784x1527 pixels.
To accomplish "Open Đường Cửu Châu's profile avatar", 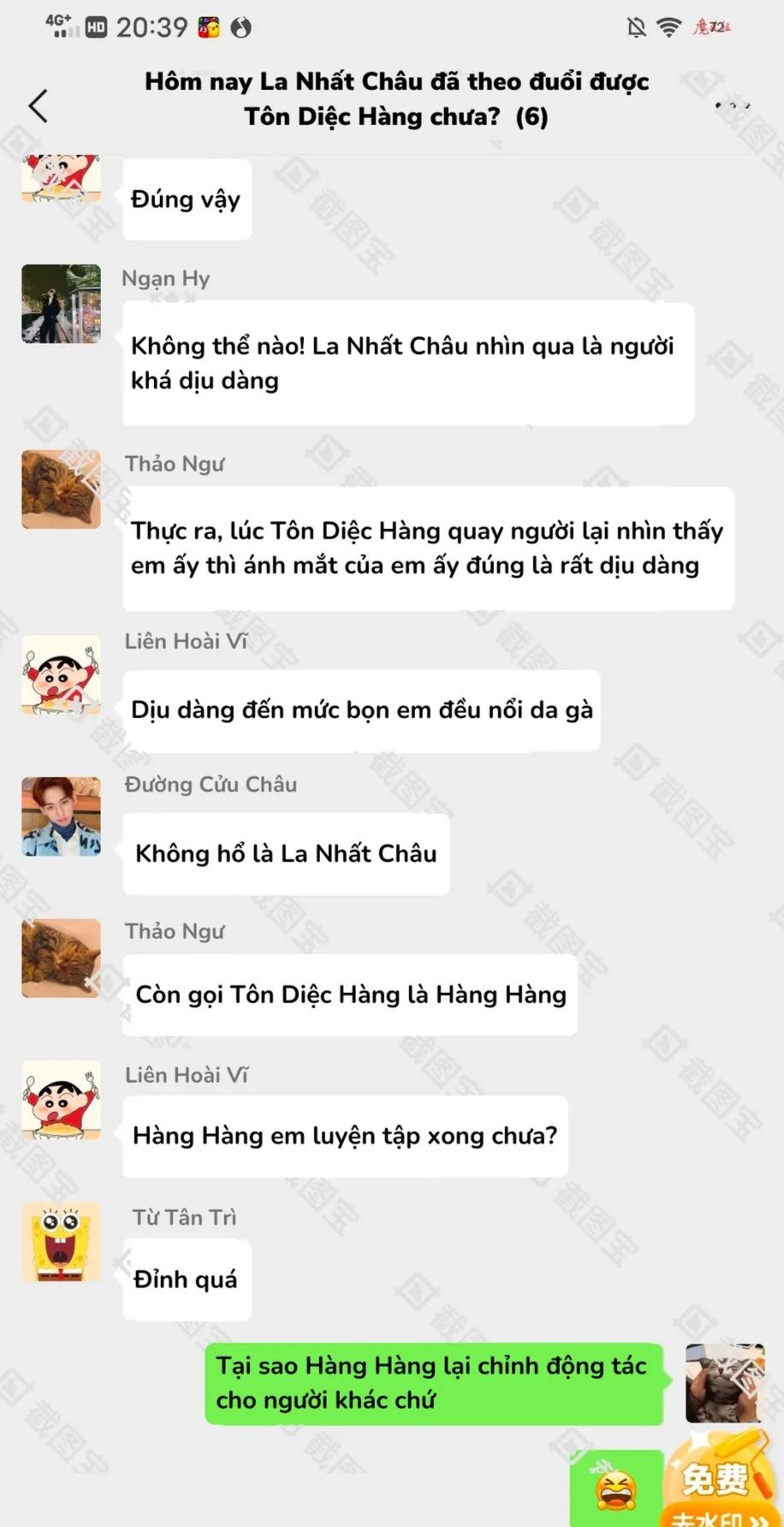I will pyautogui.click(x=61, y=817).
